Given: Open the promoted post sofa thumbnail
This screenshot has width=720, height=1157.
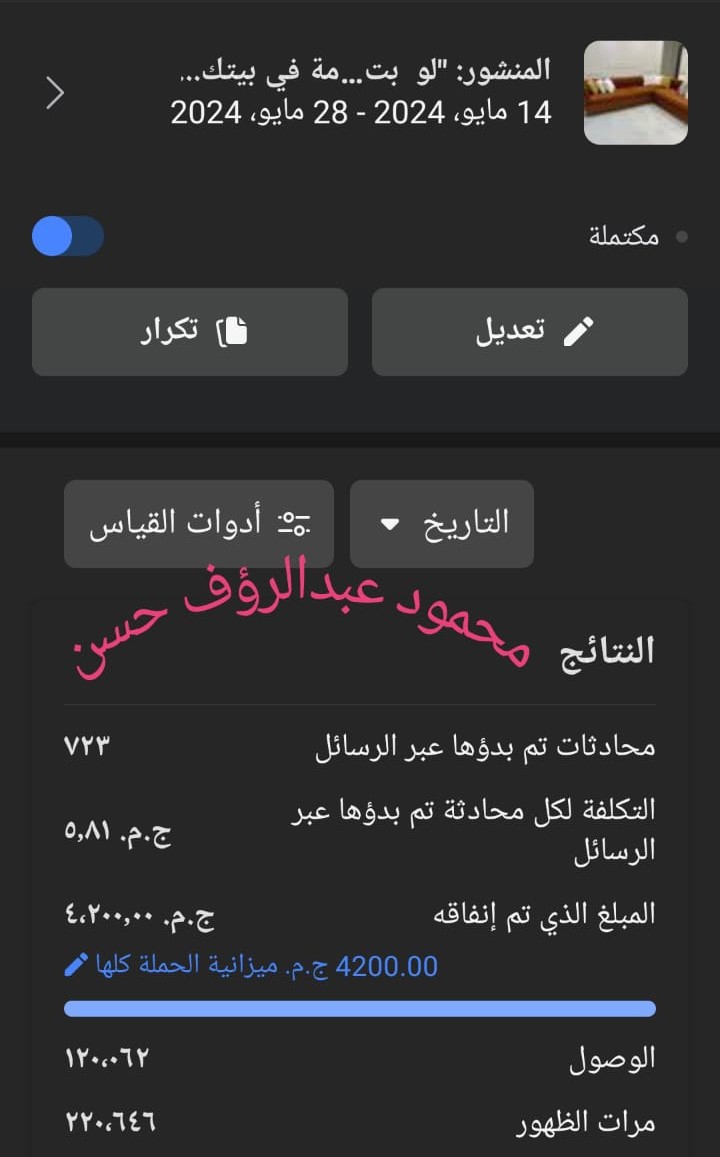Looking at the screenshot, I should coord(635,93).
